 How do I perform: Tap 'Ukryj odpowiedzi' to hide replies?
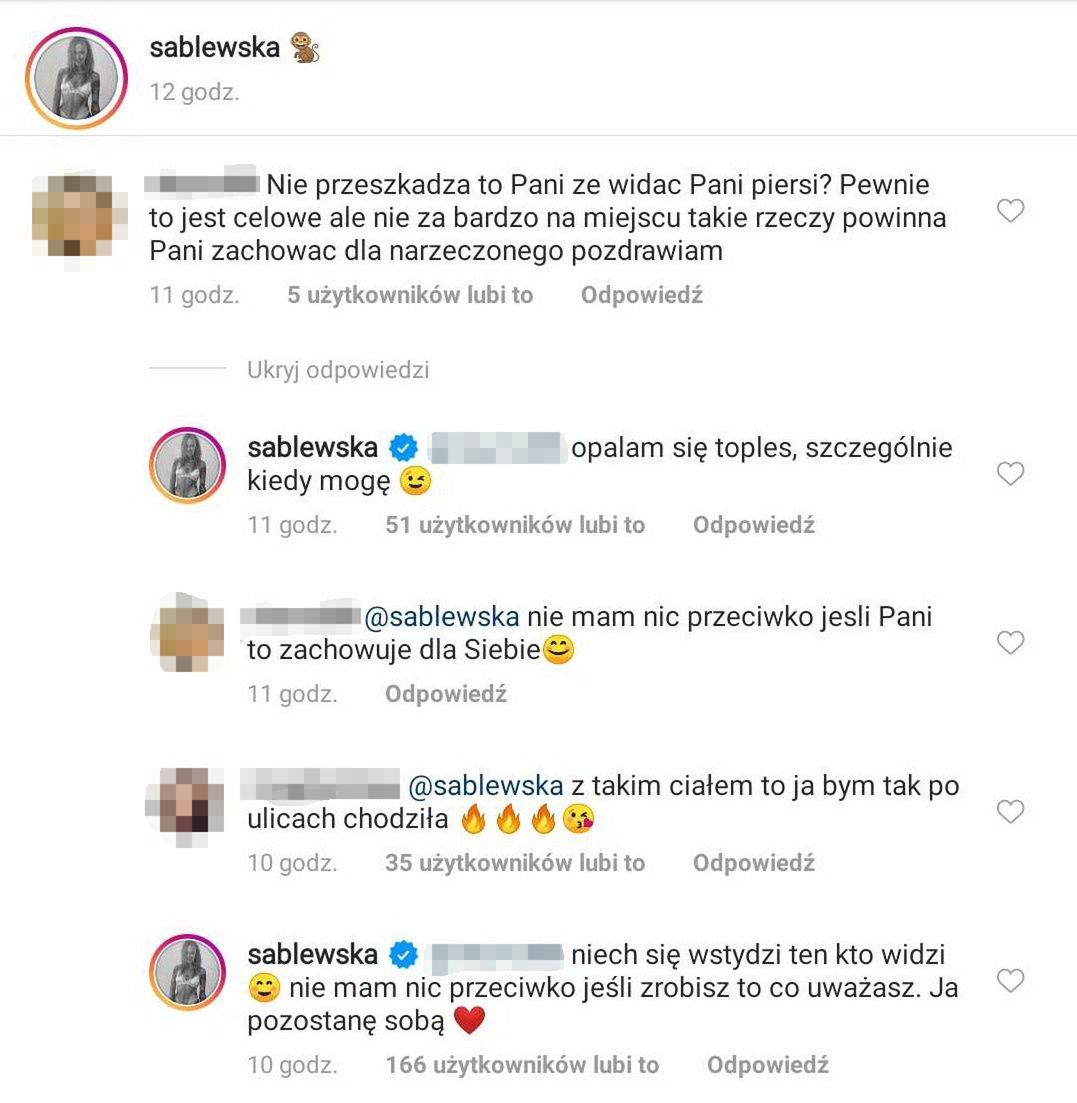pos(338,370)
